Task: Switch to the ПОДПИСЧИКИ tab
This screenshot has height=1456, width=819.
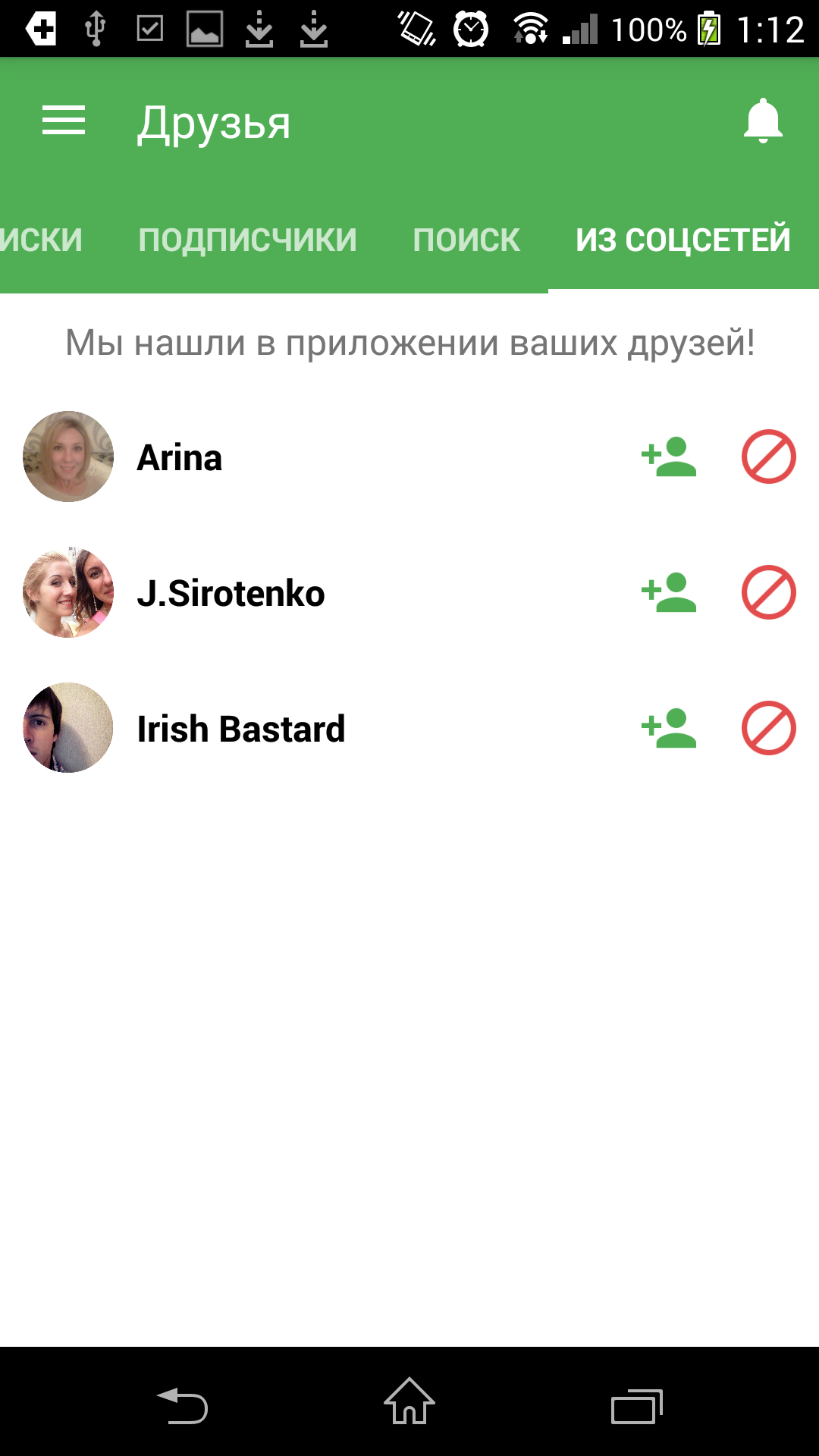Action: click(247, 240)
